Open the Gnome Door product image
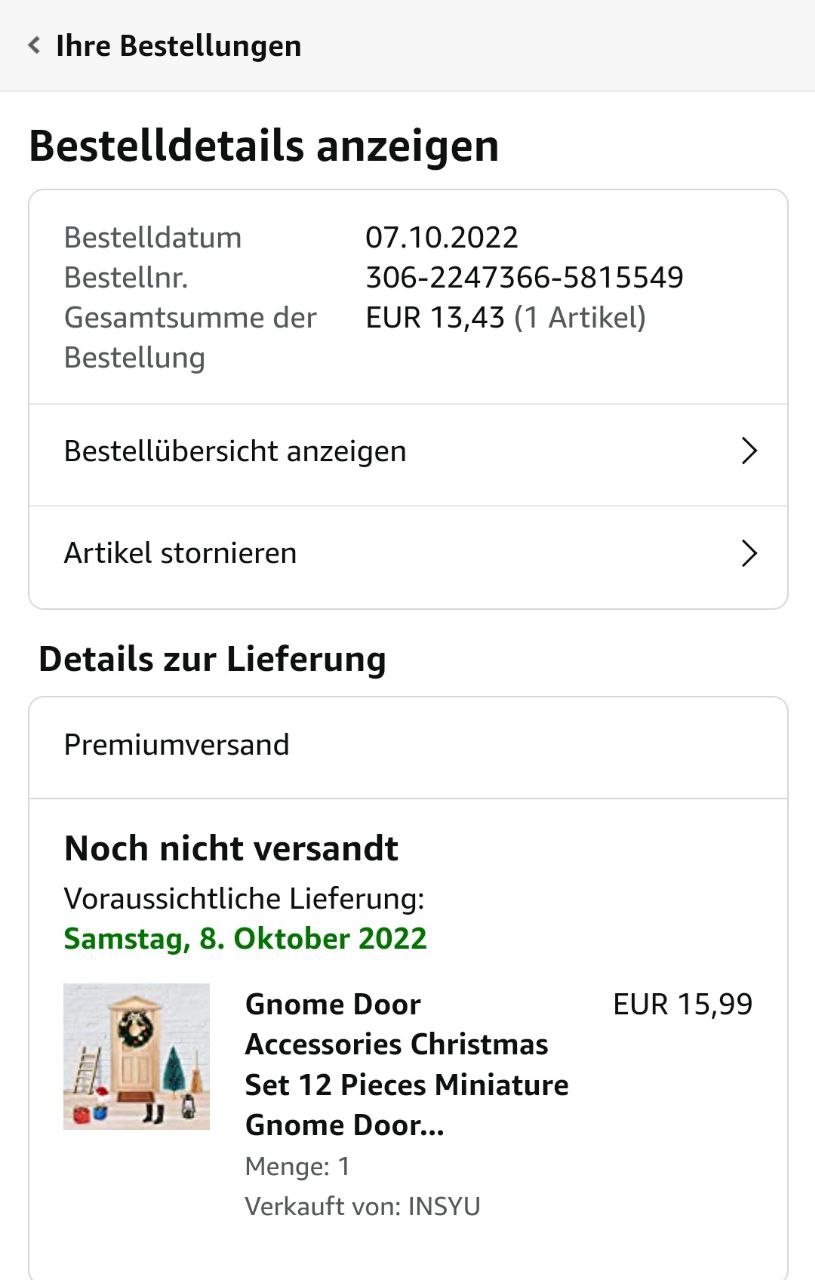Screen dimensions: 815x1280 [x=136, y=1057]
